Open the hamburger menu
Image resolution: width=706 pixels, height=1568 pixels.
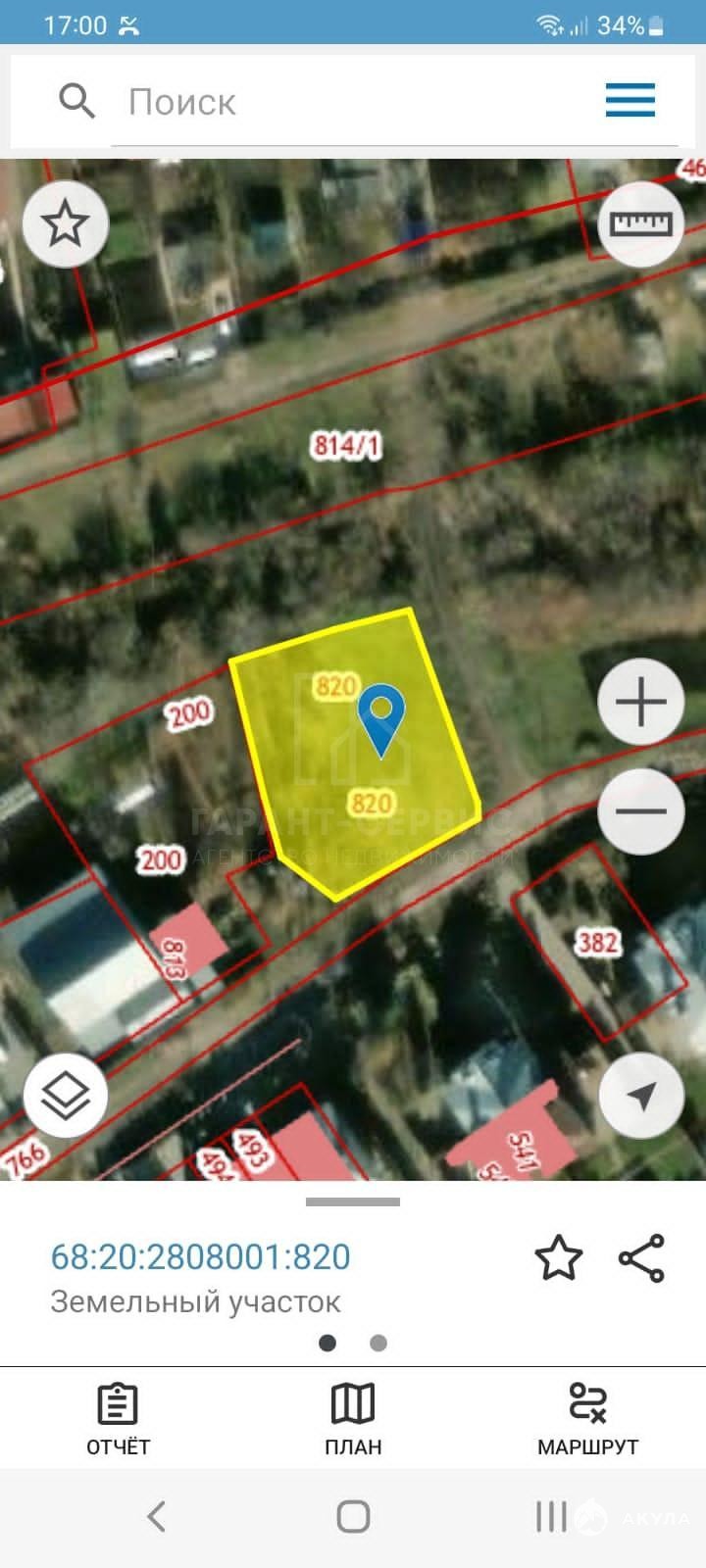coord(630,100)
